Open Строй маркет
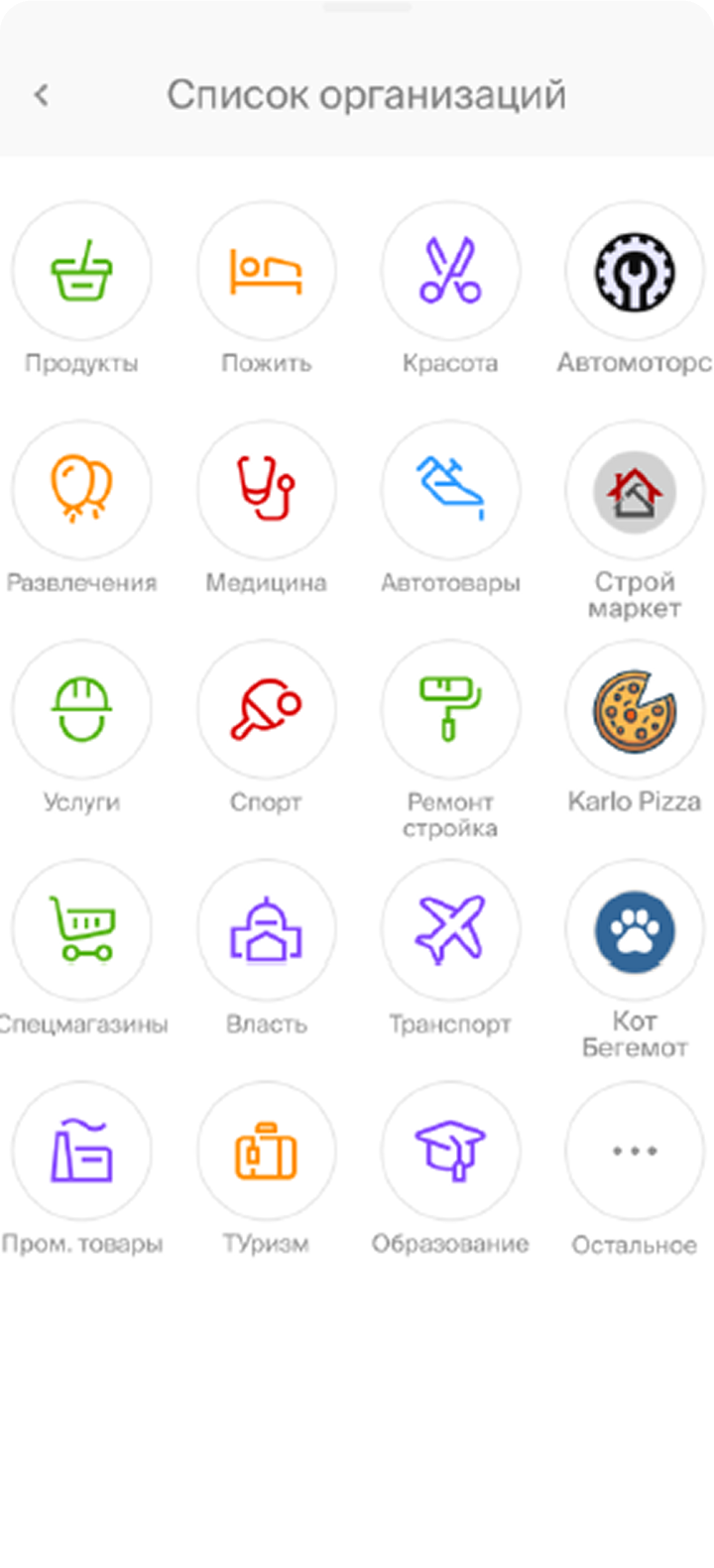Screen dimensions: 714x1568 [635, 490]
